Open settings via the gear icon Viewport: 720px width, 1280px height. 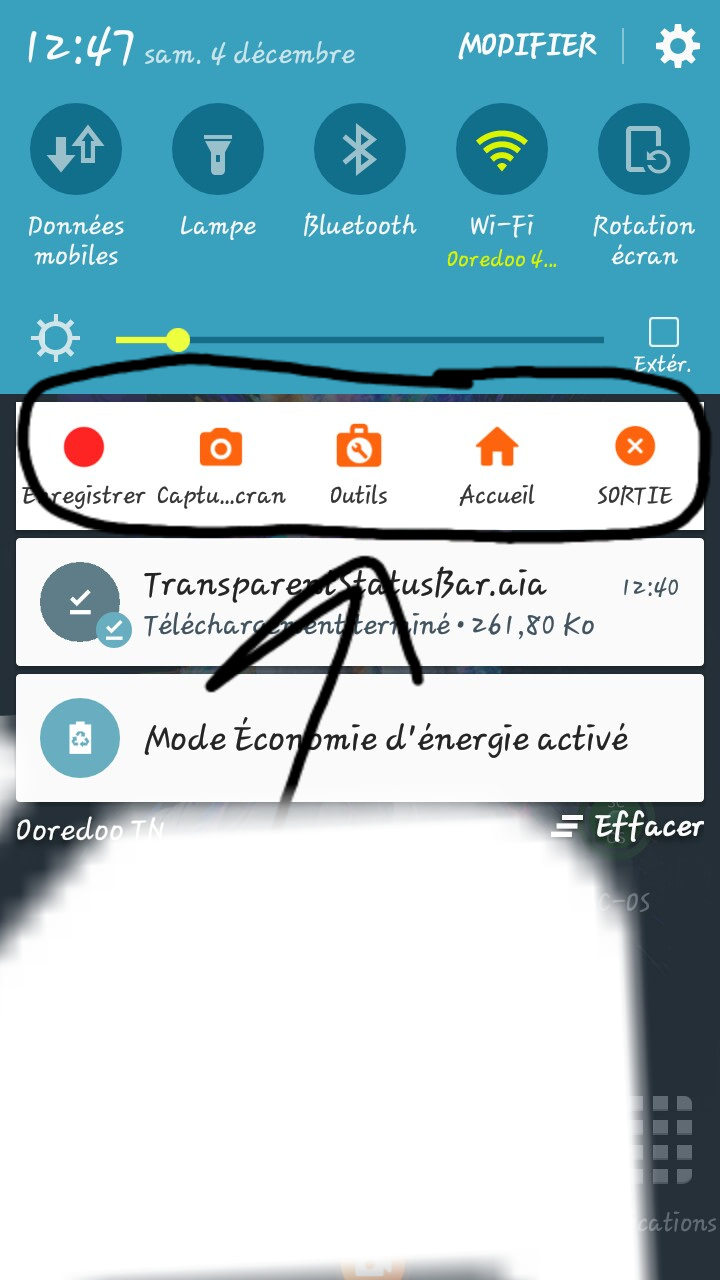677,47
